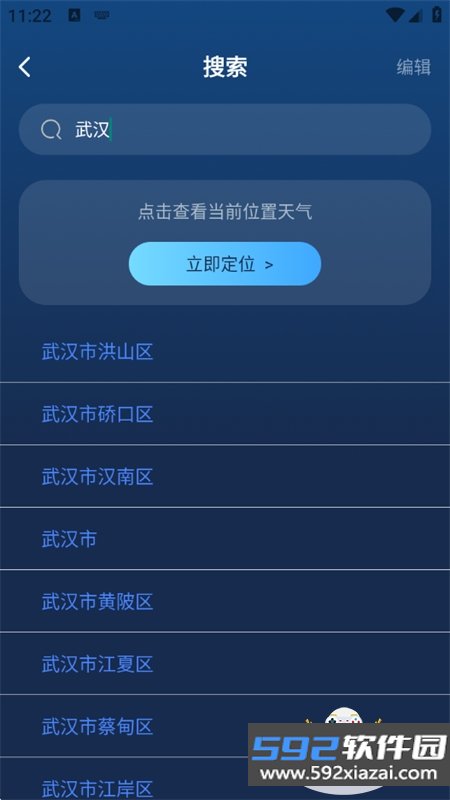Open 武汉市汉南区 weather
Screen dimensions: 450x800
click(x=225, y=477)
